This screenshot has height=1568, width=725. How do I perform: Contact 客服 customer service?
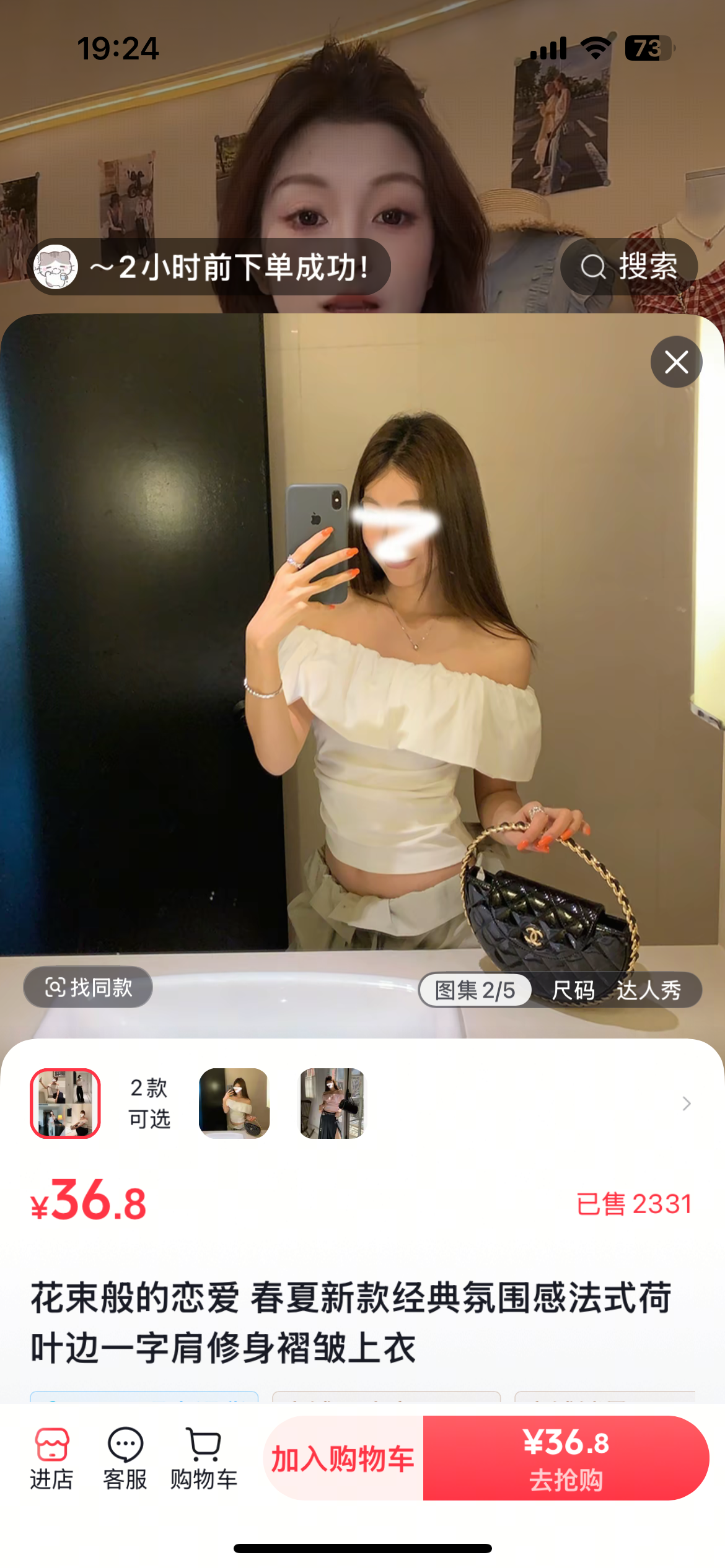[125, 1458]
